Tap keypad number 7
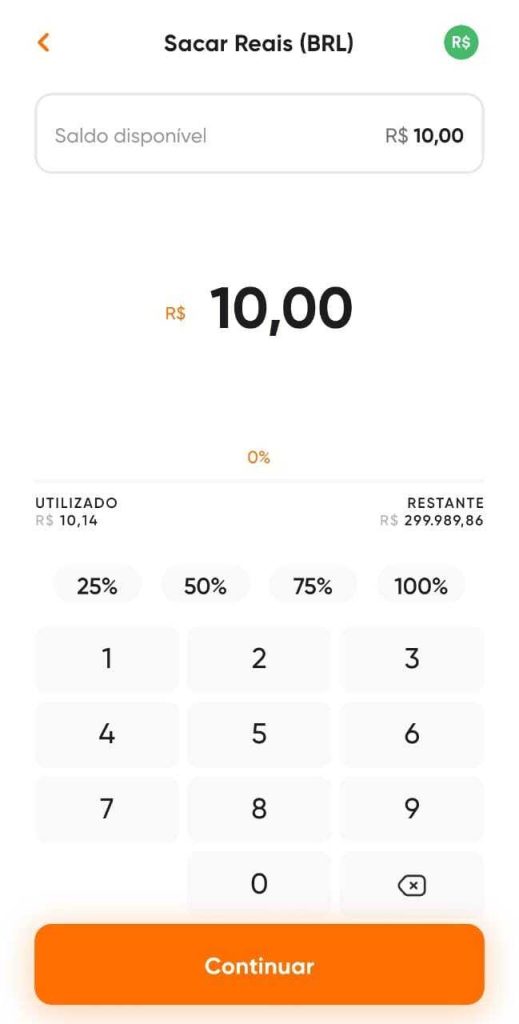 pyautogui.click(x=106, y=809)
